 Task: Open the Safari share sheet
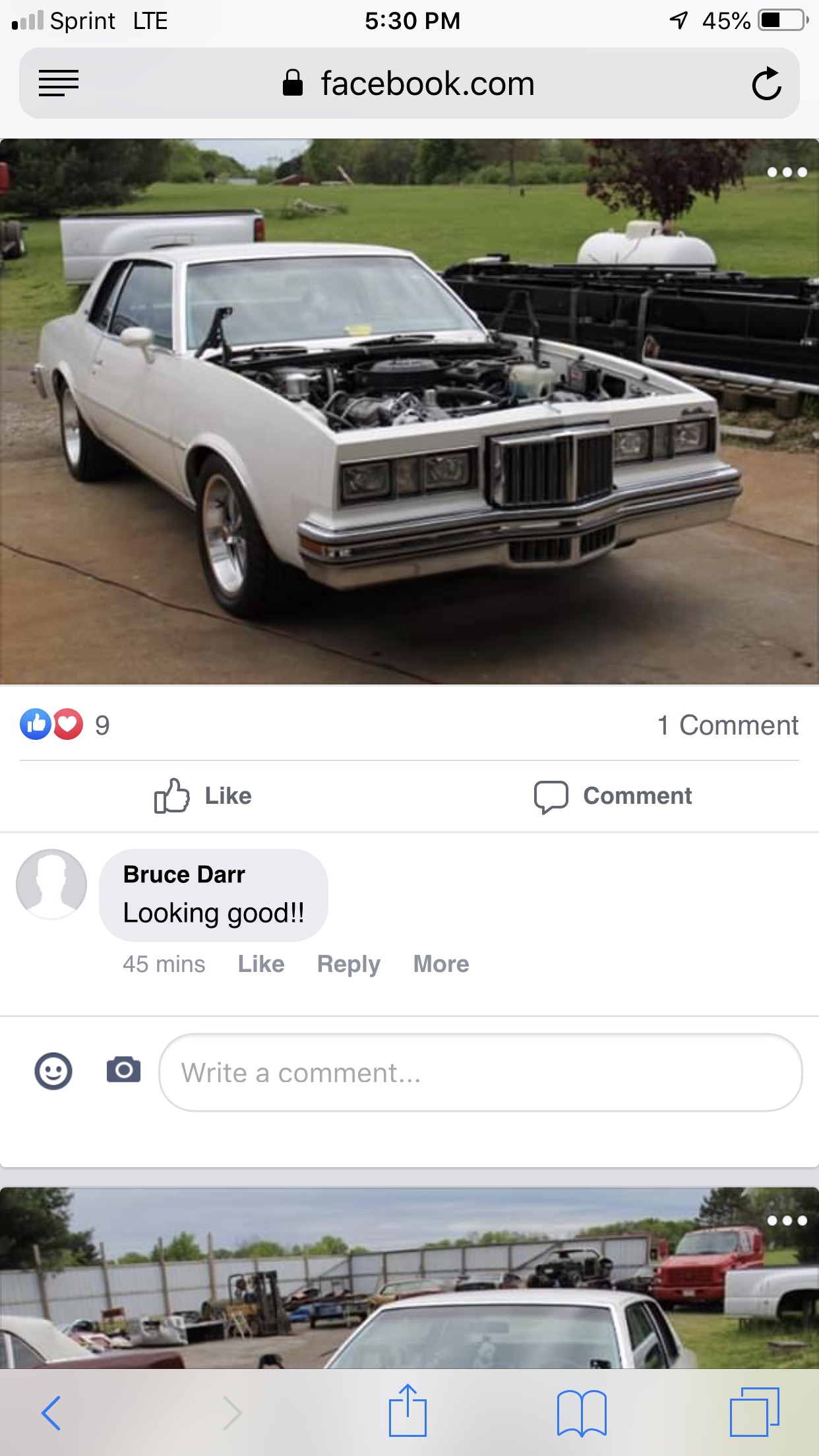click(408, 1410)
